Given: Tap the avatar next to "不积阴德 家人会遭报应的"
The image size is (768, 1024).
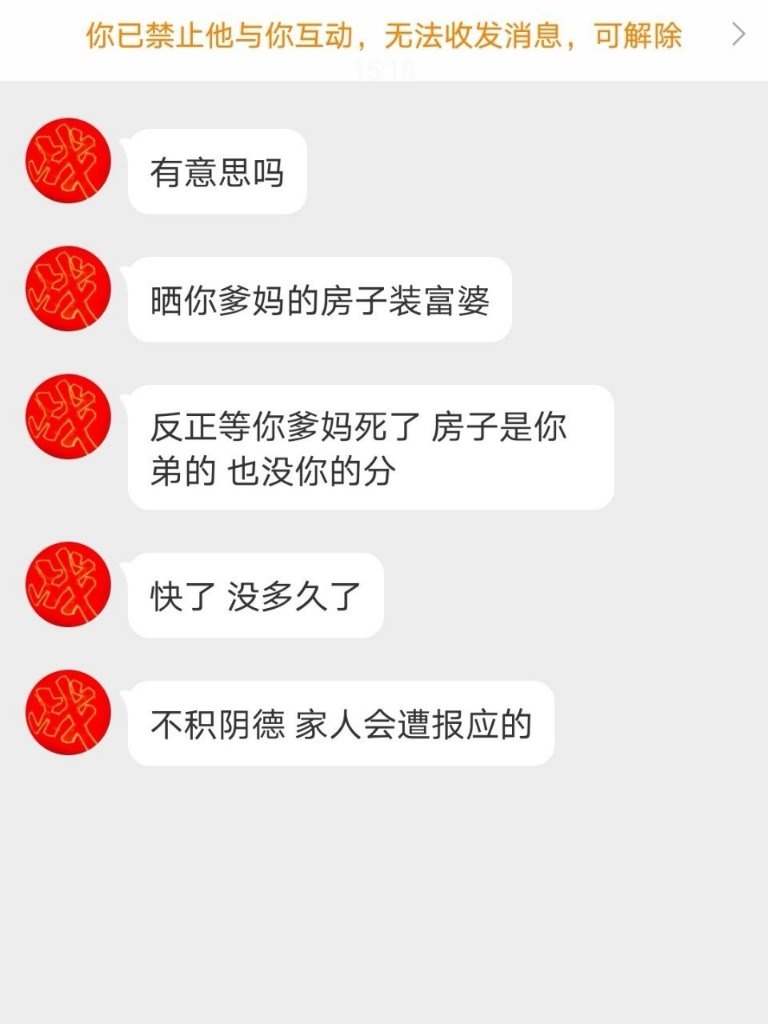Looking at the screenshot, I should click(68, 713).
